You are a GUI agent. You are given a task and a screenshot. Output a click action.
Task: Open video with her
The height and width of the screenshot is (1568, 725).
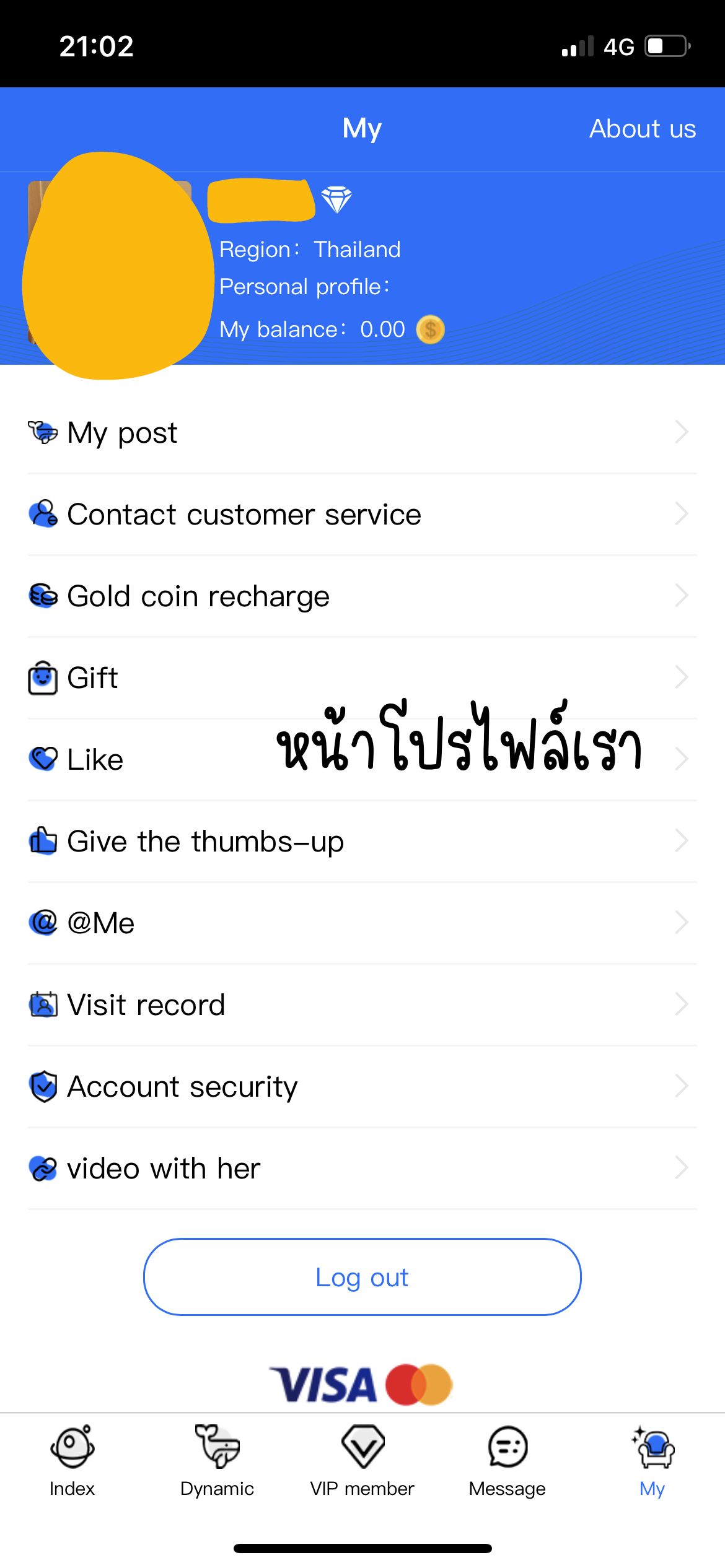362,1168
